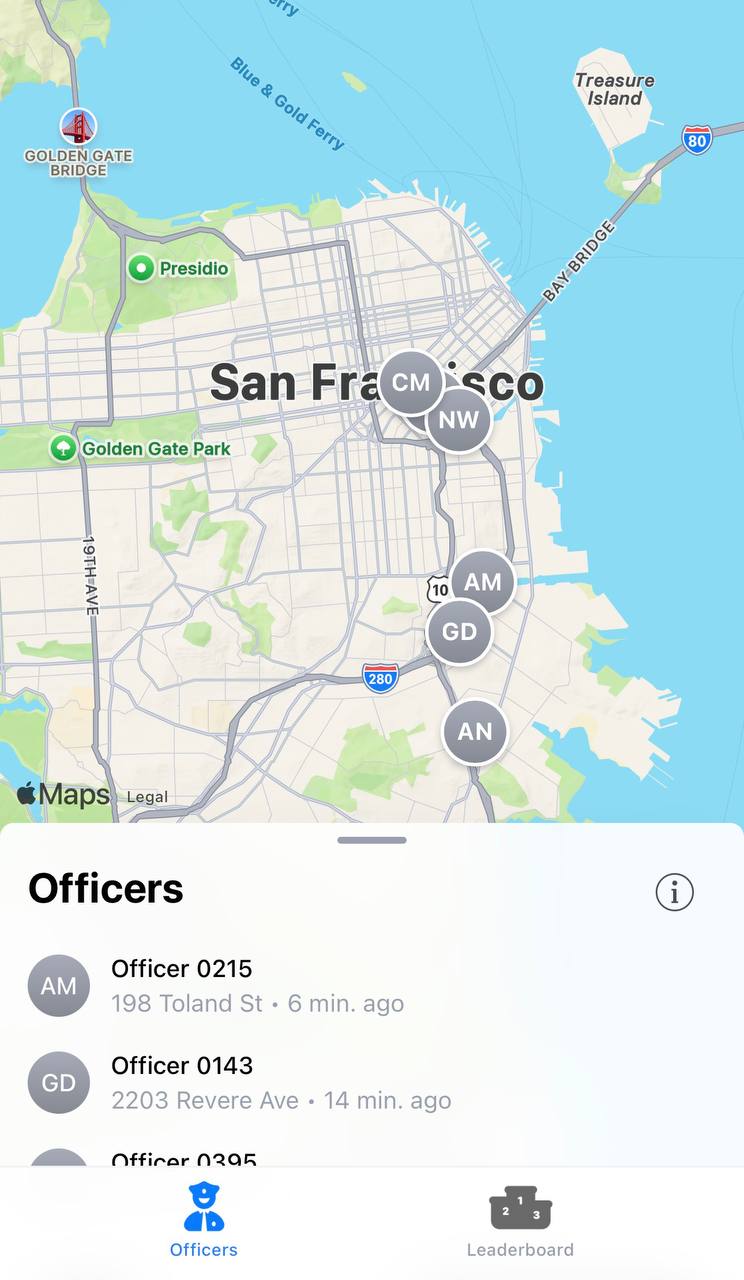The width and height of the screenshot is (744, 1280).
Task: Select the Officers tab
Action: click(203, 1222)
